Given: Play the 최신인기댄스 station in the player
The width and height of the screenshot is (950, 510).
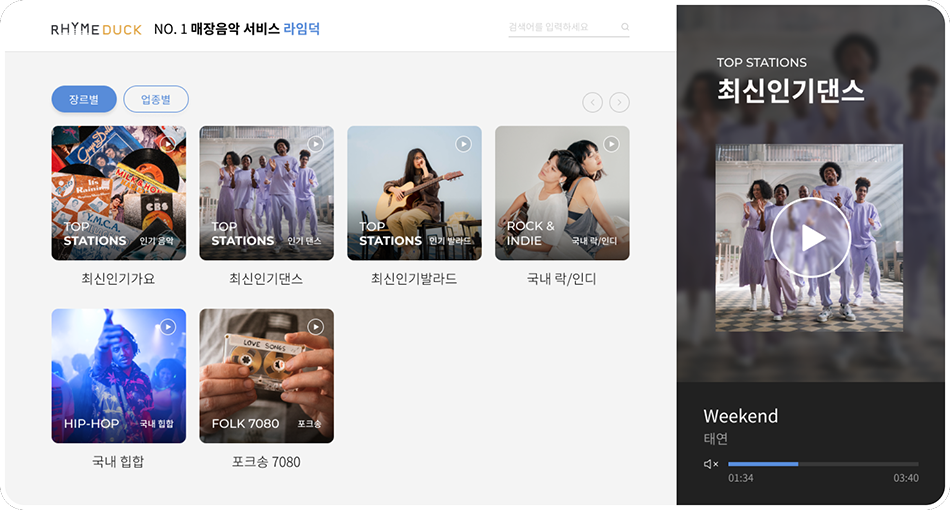Looking at the screenshot, I should (x=810, y=238).
